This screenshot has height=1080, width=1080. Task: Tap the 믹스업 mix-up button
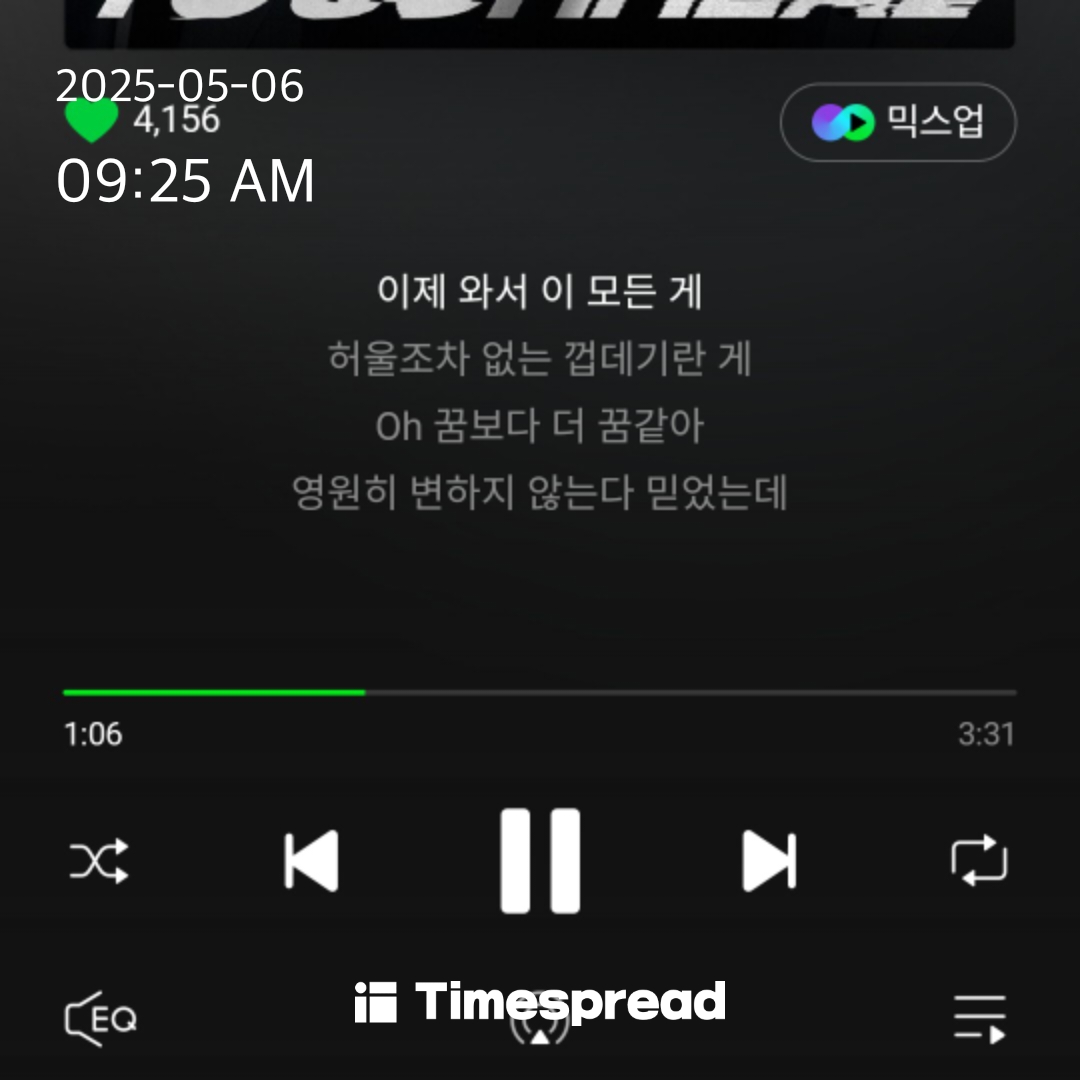click(897, 122)
